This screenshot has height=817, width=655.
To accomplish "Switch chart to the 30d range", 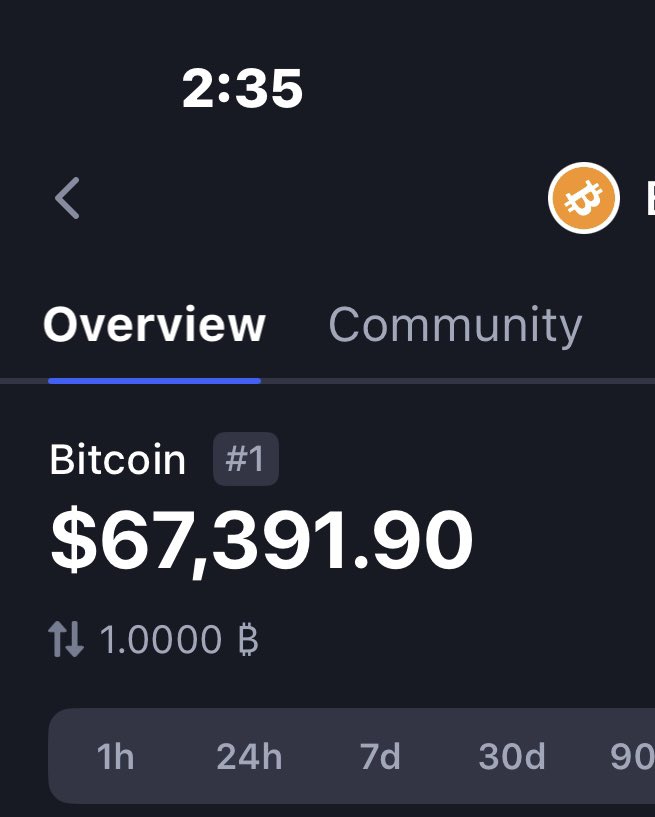I will [512, 757].
